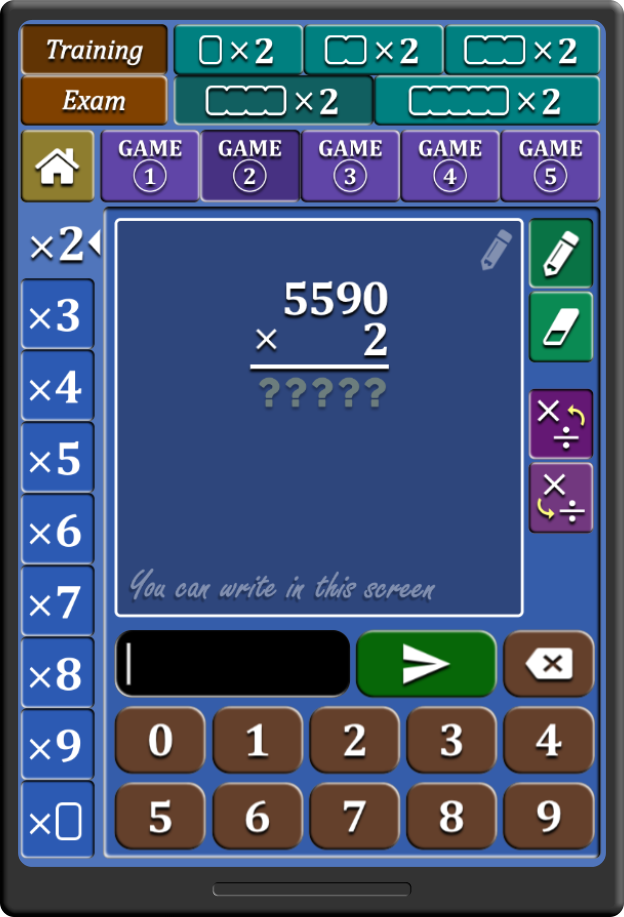Image resolution: width=624 pixels, height=917 pixels.
Task: Select the eraser tool
Action: point(561,327)
